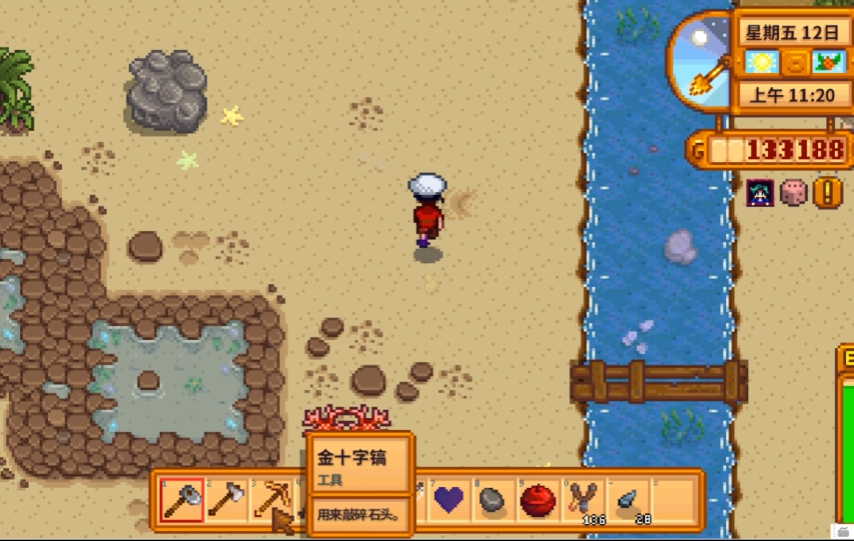Screen dimensions: 854x541
Task: Select the axe in toolbar slot 2
Action: [227, 499]
